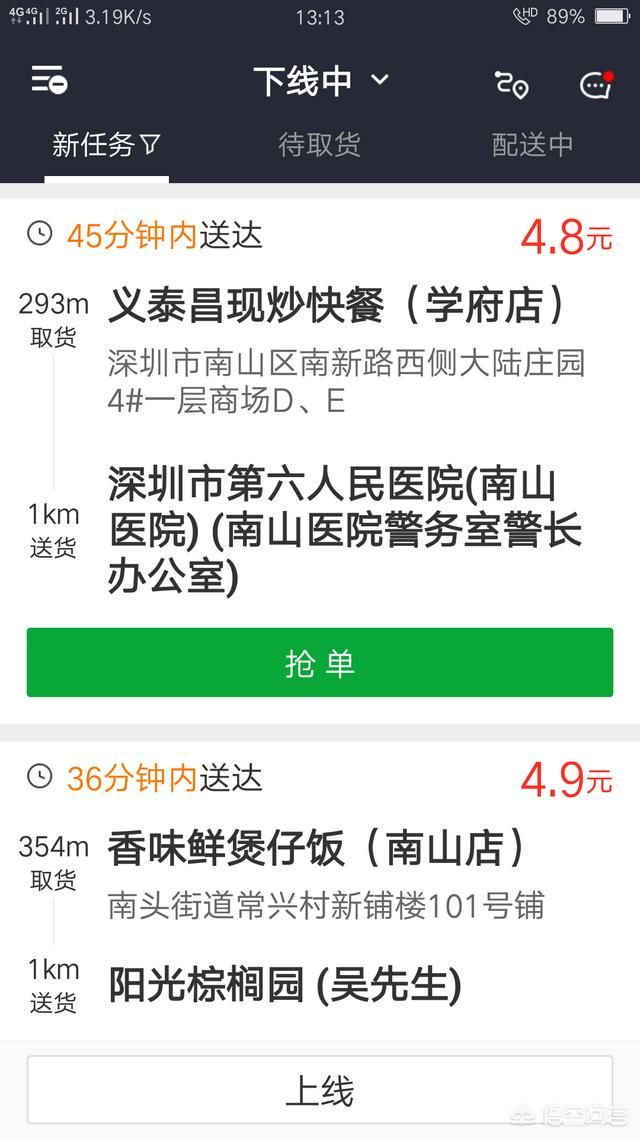Expand the 下线中 status dropdown
The image size is (640, 1138).
point(321,81)
